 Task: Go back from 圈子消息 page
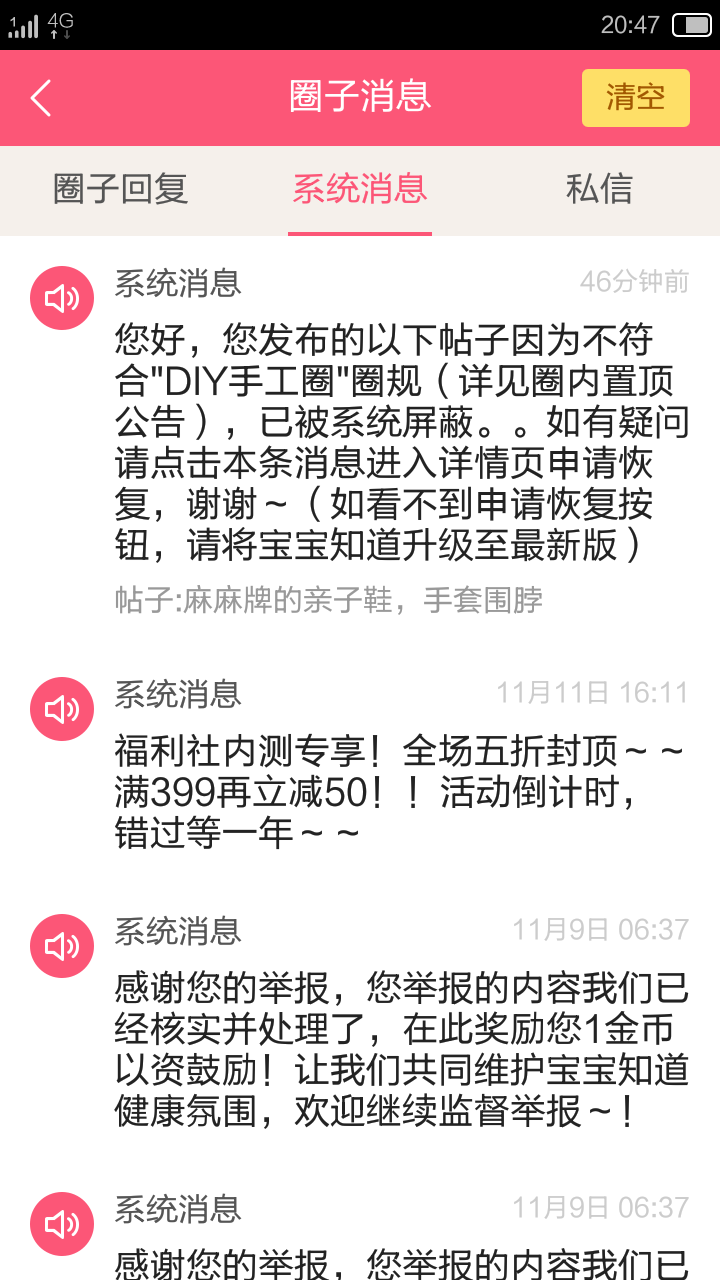click(41, 98)
